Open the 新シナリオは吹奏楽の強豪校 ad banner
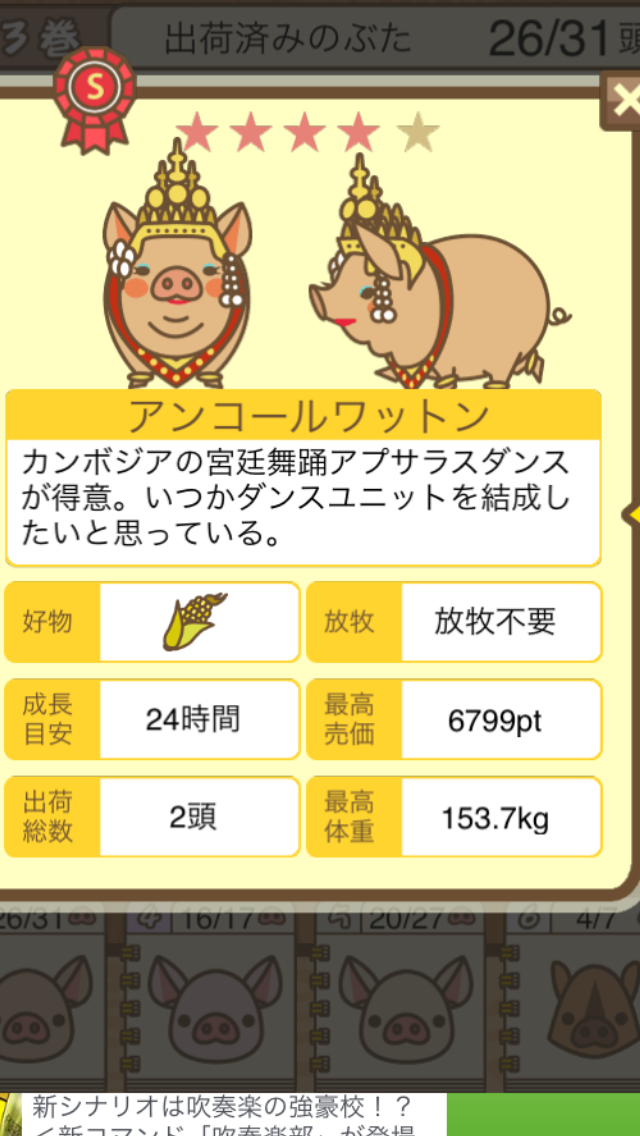The width and height of the screenshot is (640, 1136). tap(230, 1115)
